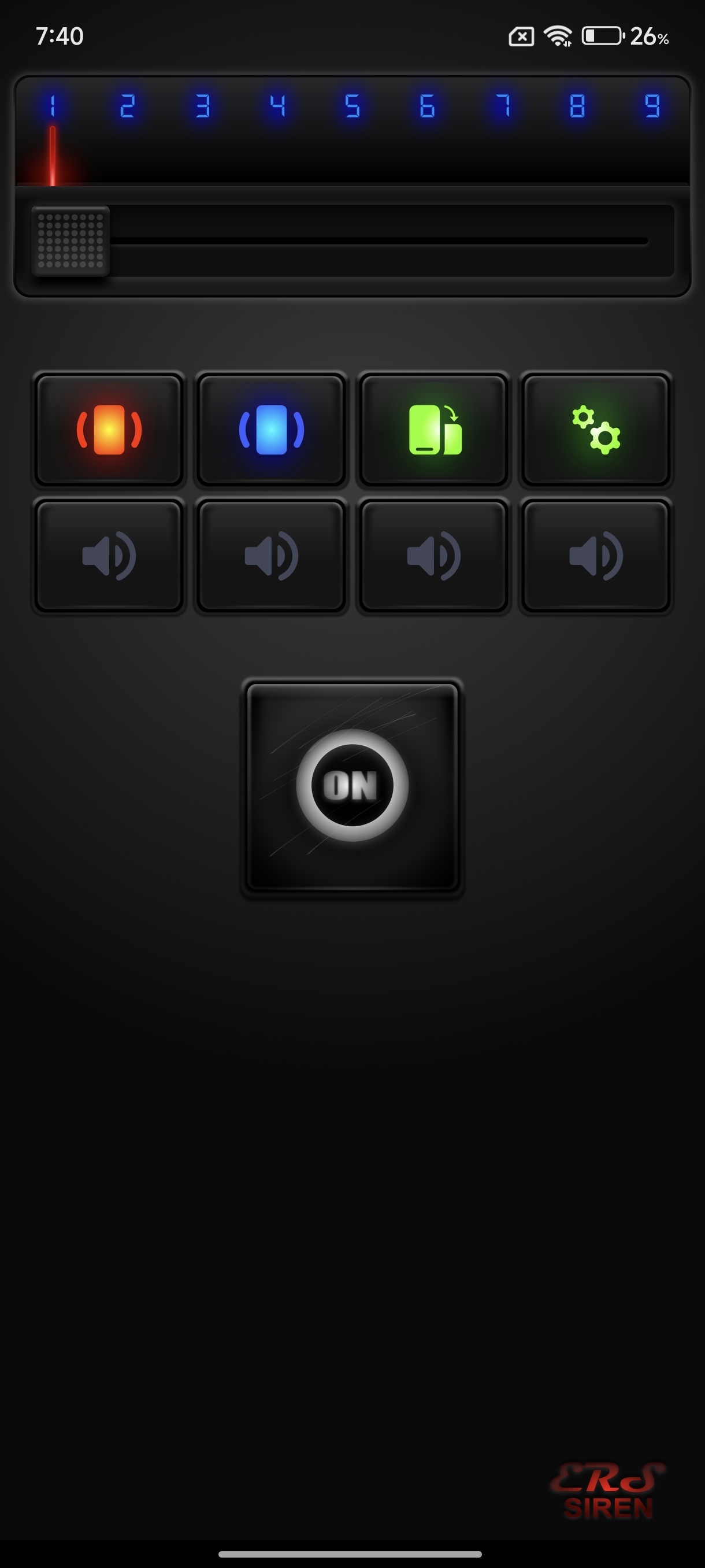The width and height of the screenshot is (705, 1568).
Task: Select level 5 on the number scale
Action: [x=352, y=106]
